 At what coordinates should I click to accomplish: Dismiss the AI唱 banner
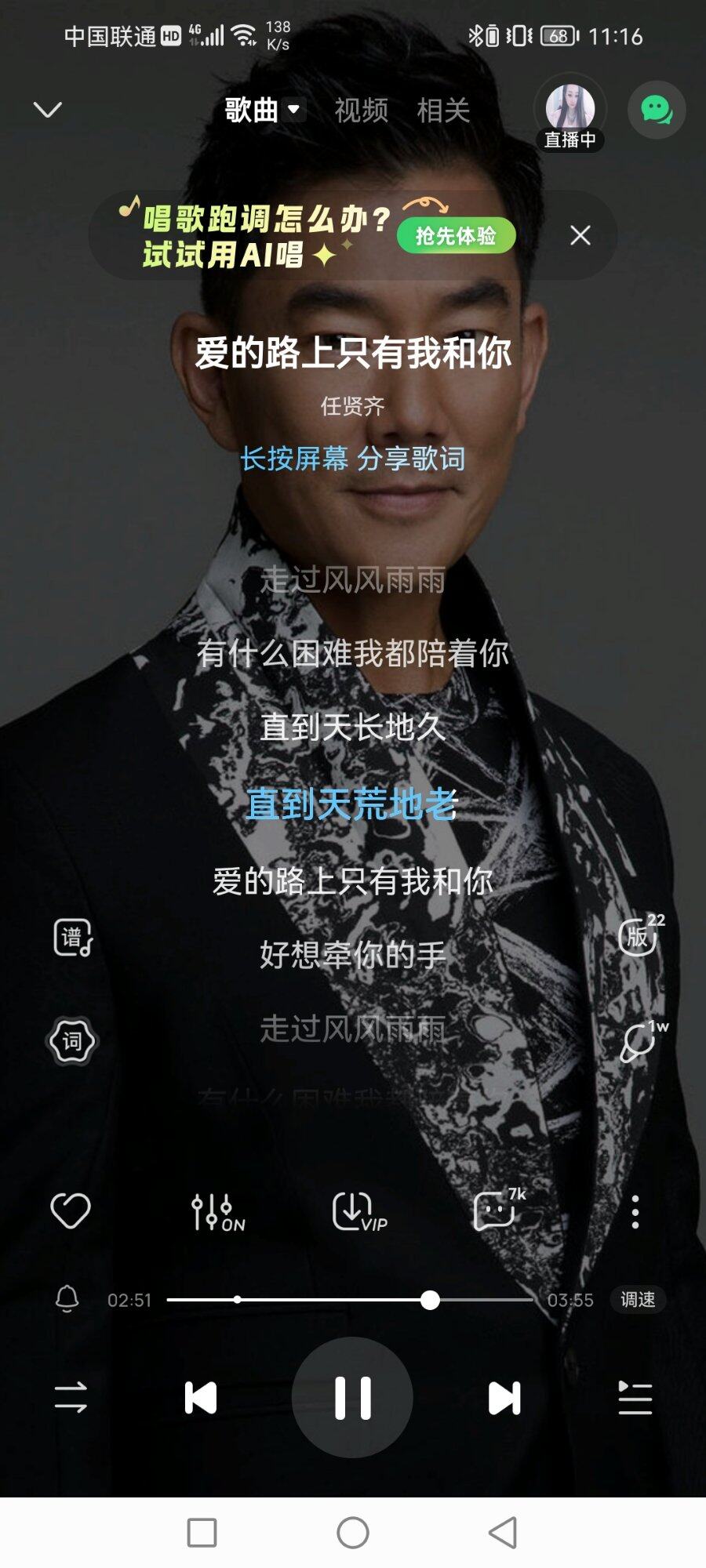click(x=580, y=235)
